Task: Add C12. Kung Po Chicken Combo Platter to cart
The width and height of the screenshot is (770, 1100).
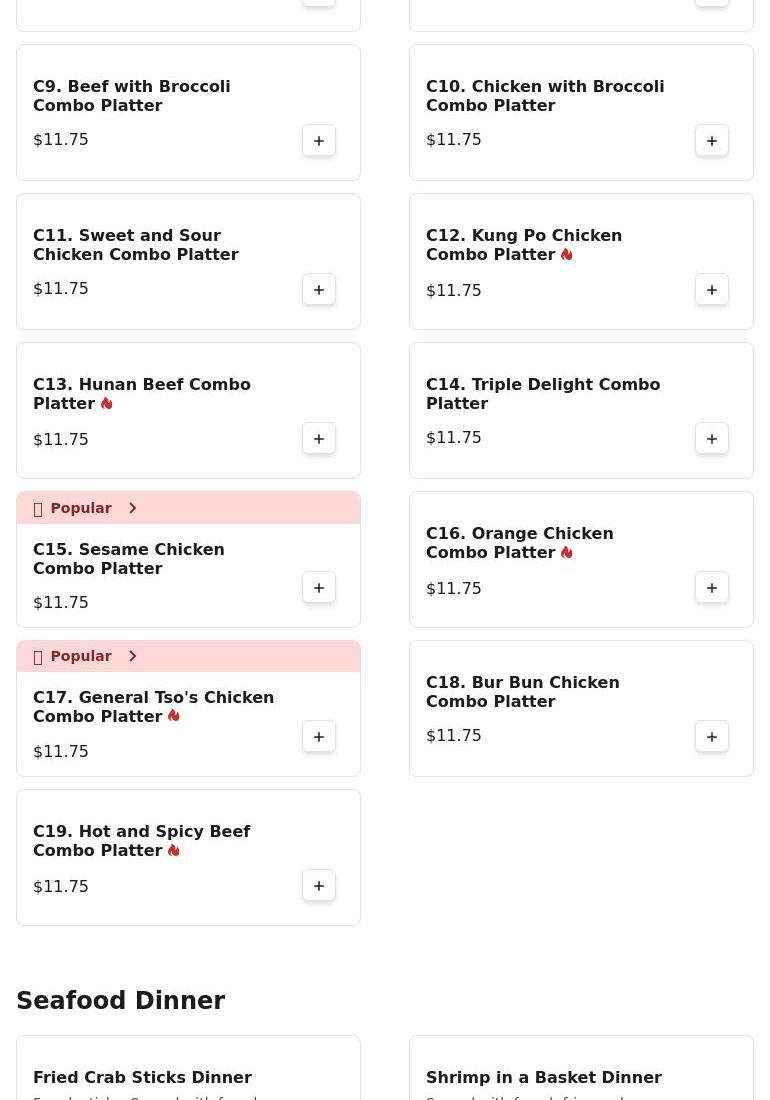Action: (x=712, y=289)
